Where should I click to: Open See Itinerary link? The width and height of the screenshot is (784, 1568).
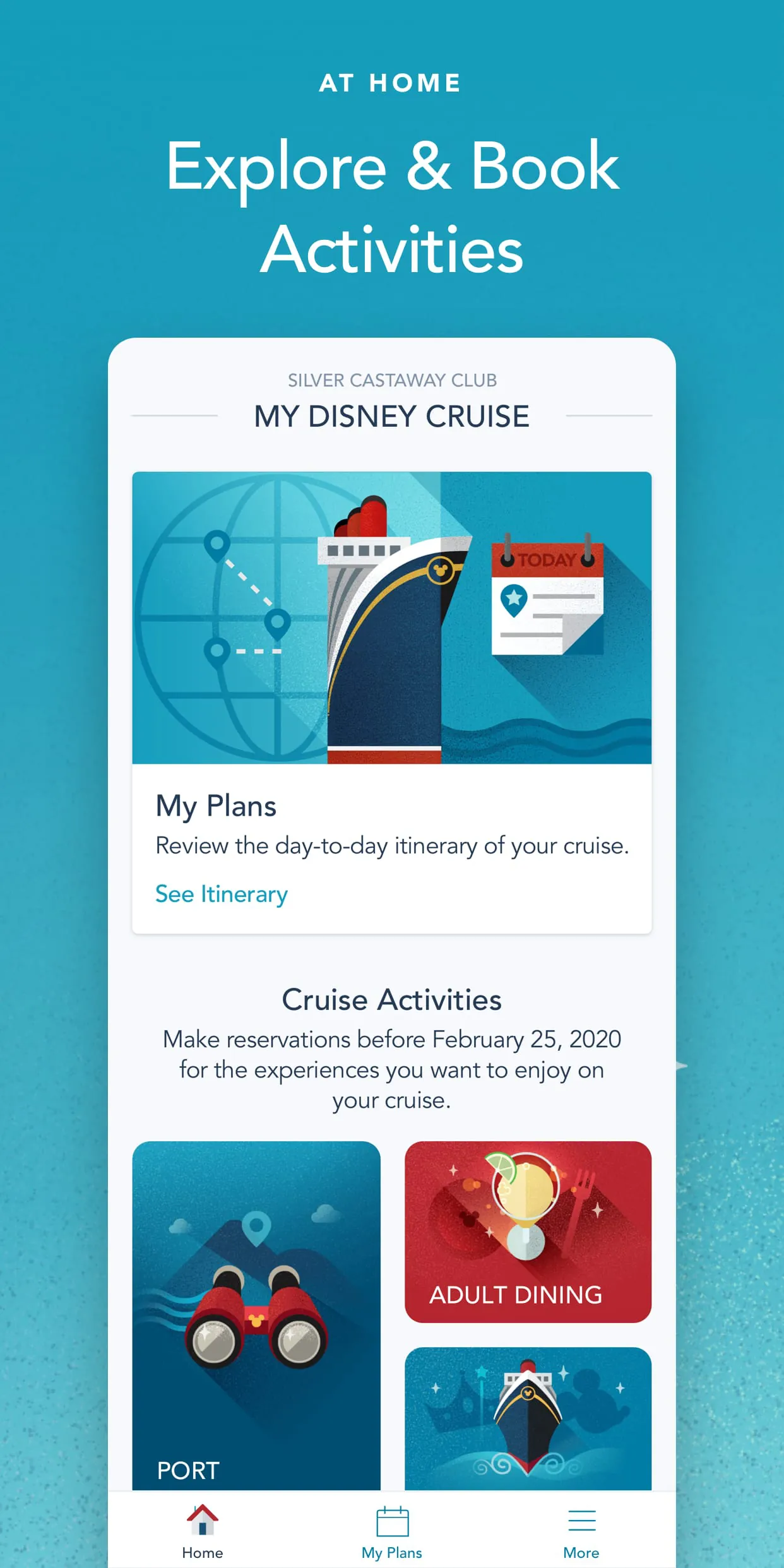tap(221, 894)
